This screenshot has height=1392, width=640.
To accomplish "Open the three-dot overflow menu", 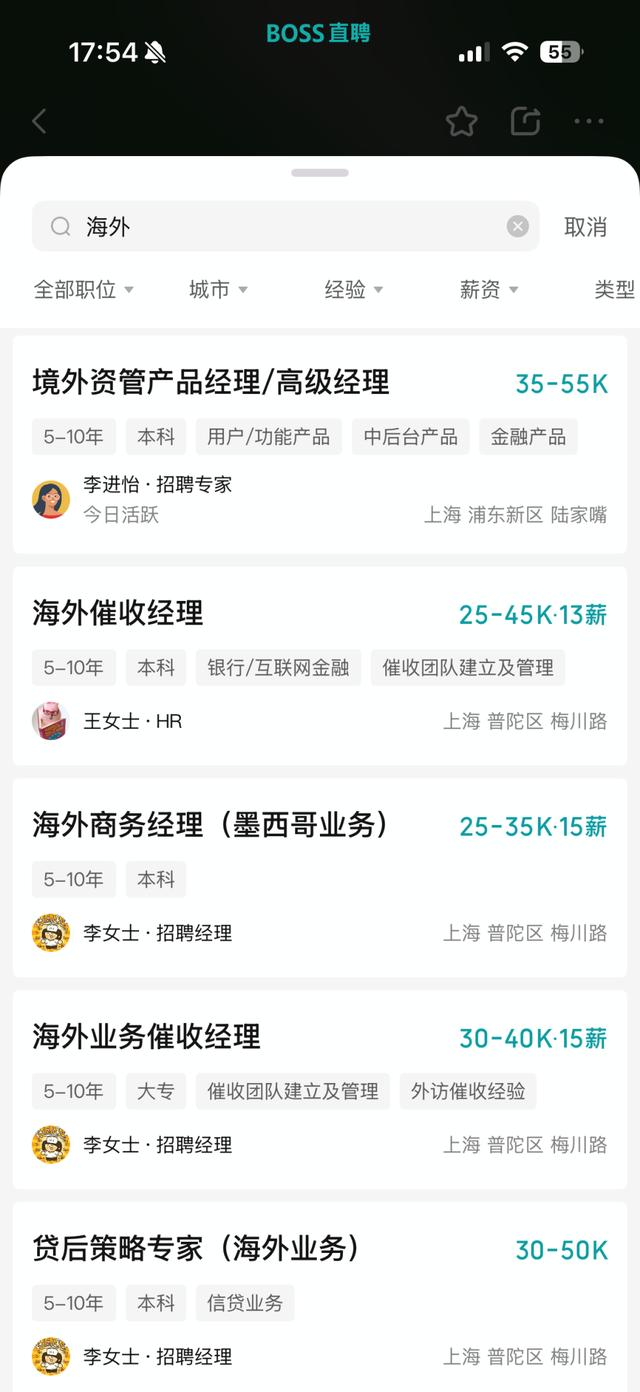I will pos(589,122).
